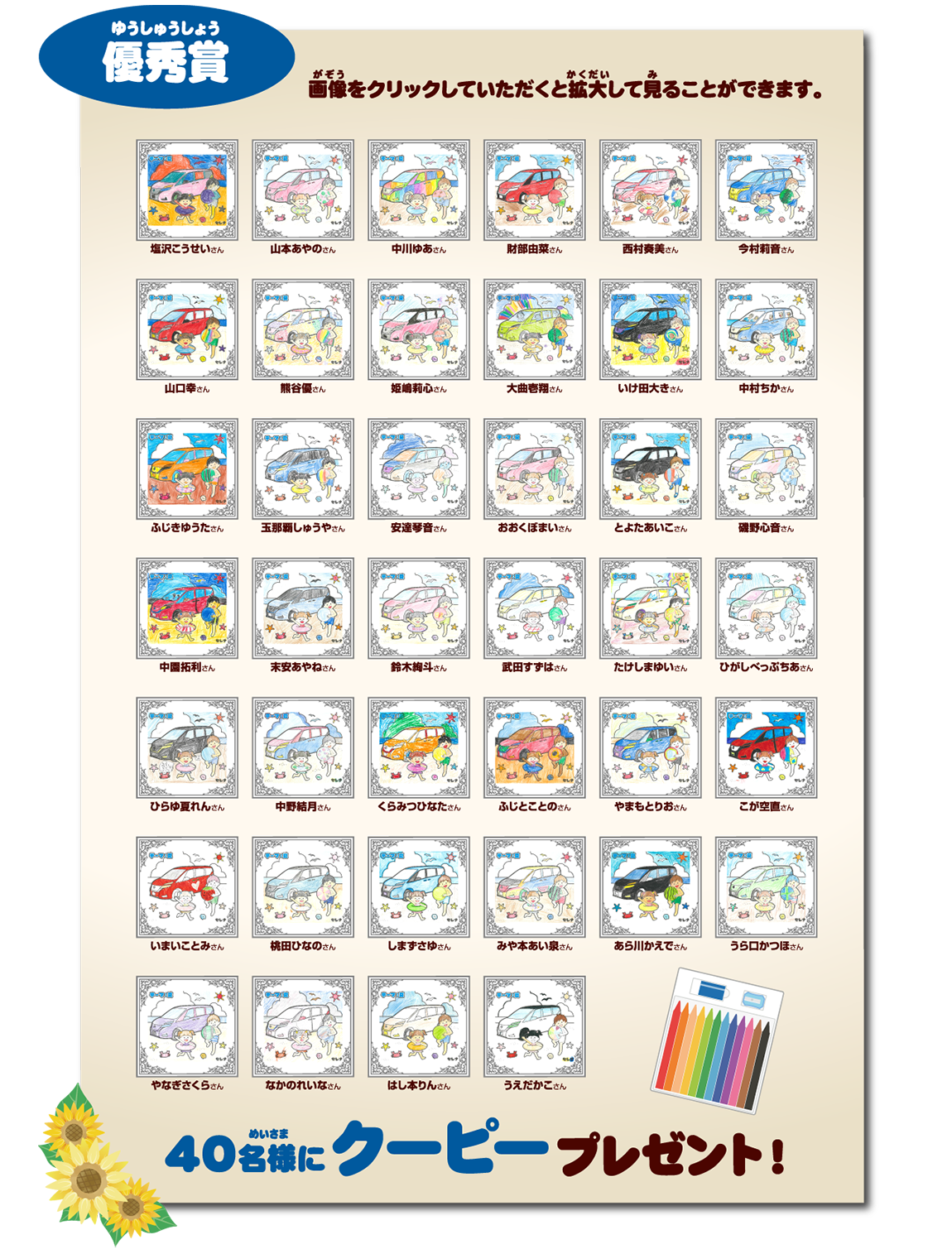Open 山本あやの's drawing thumbnail
Screen dimensions: 952x1254
[303, 190]
